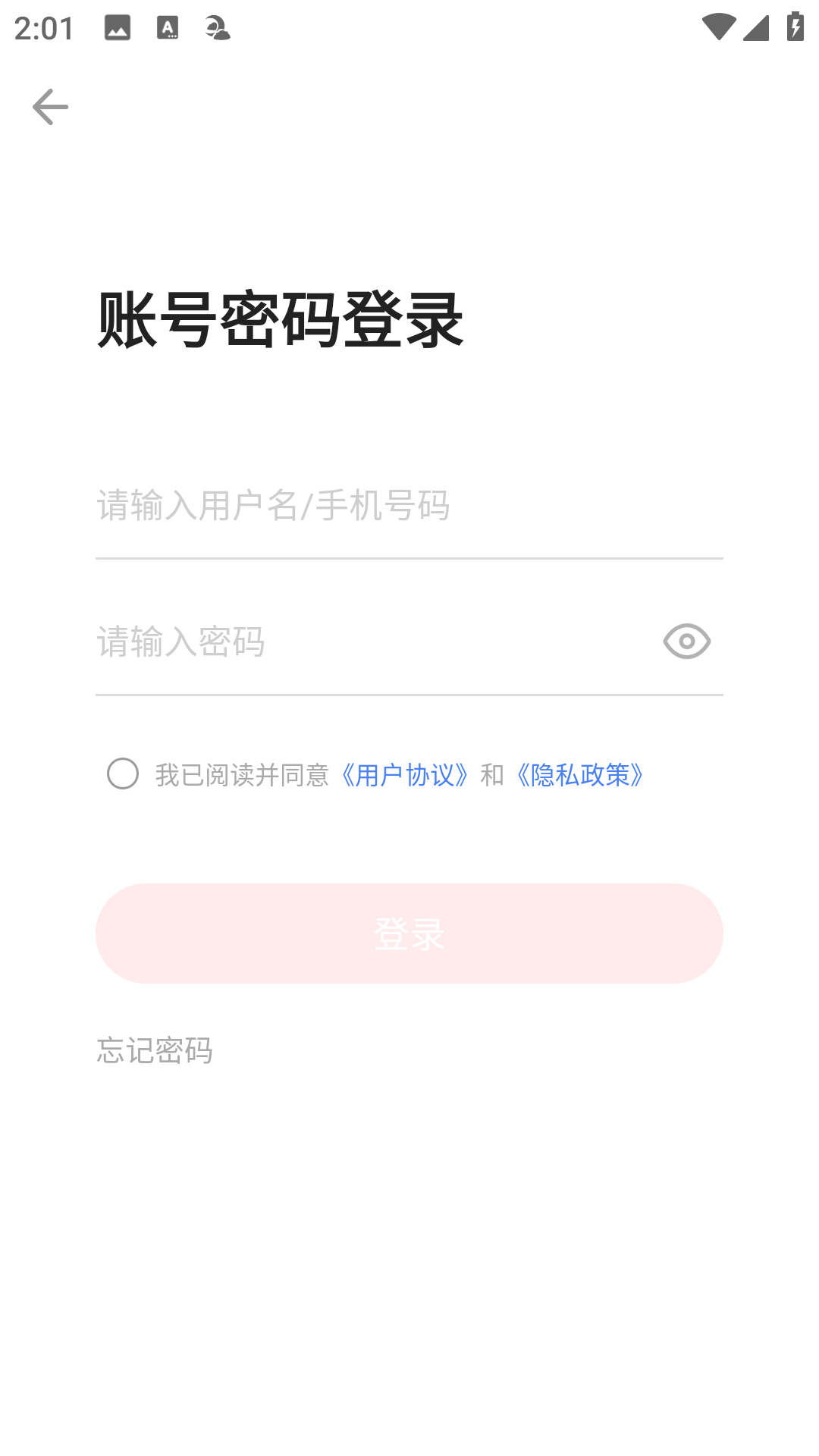819x1456 pixels.
Task: Open 忘记密码 to reset password
Action: pos(155,1050)
